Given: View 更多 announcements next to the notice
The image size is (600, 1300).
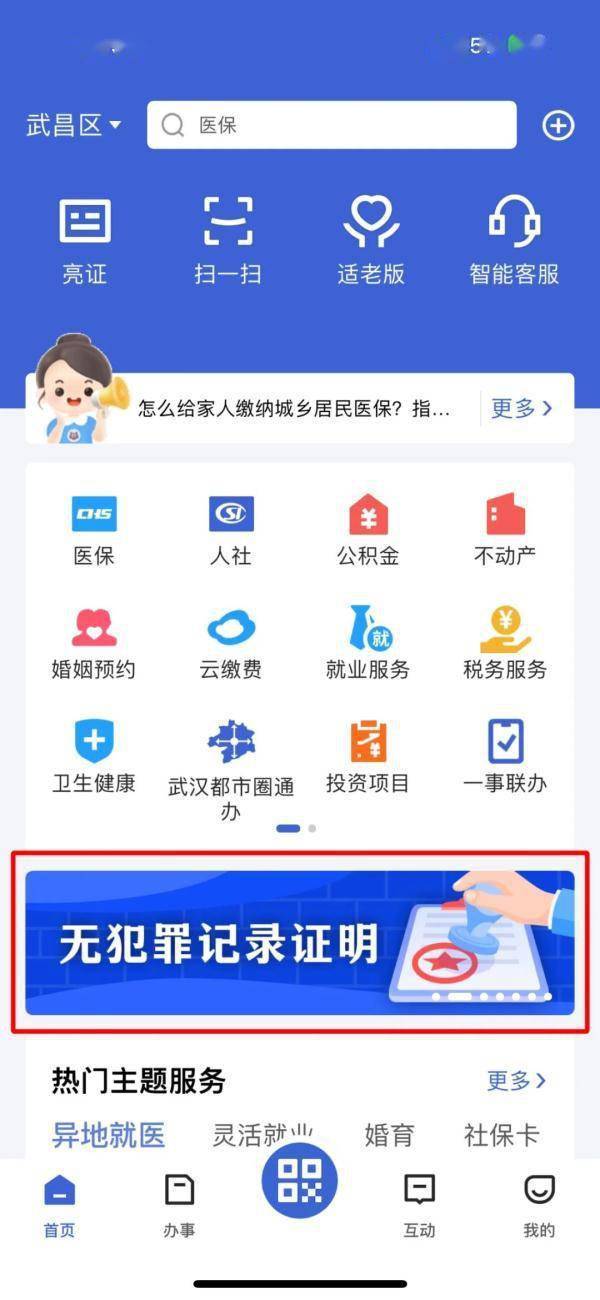Looking at the screenshot, I should [x=521, y=408].
